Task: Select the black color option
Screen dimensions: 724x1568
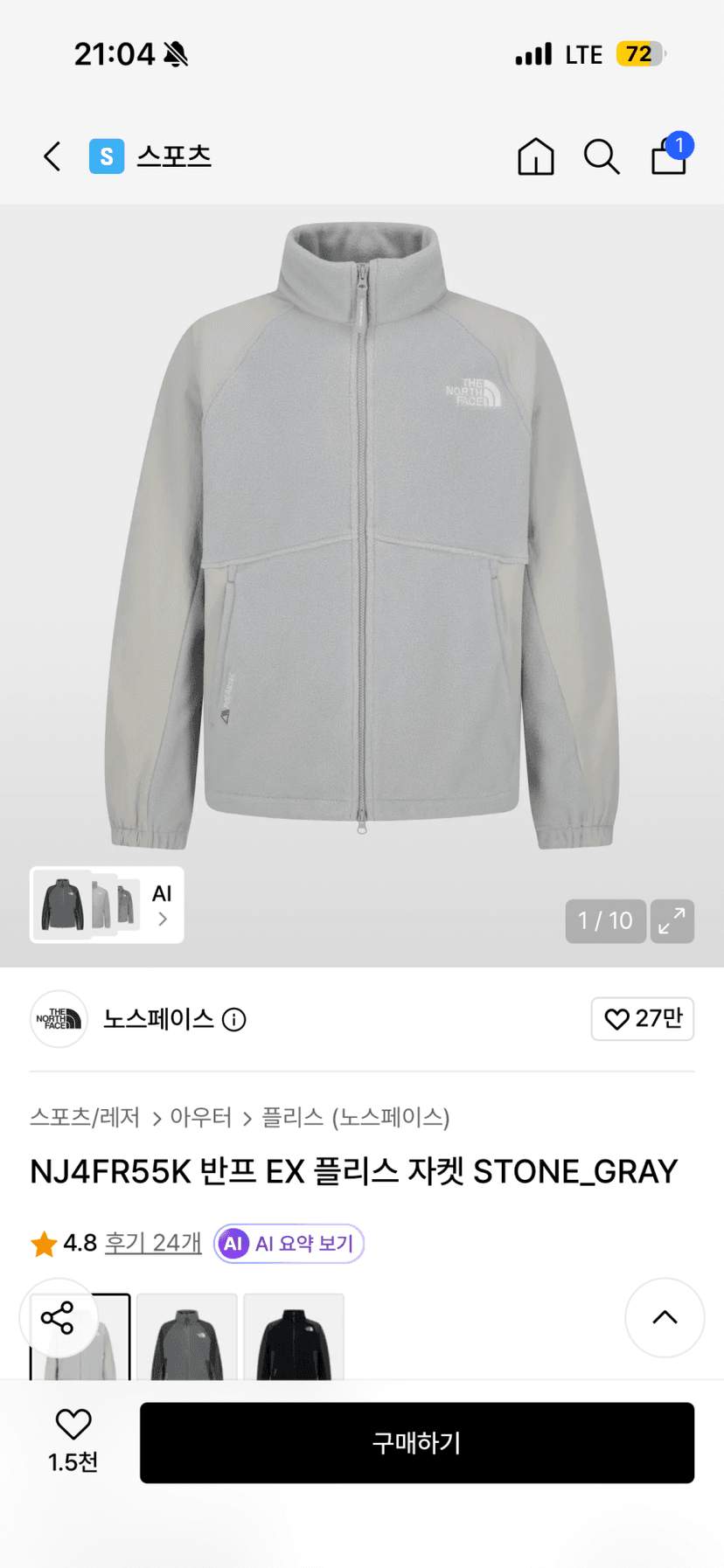Action: 294,1336
